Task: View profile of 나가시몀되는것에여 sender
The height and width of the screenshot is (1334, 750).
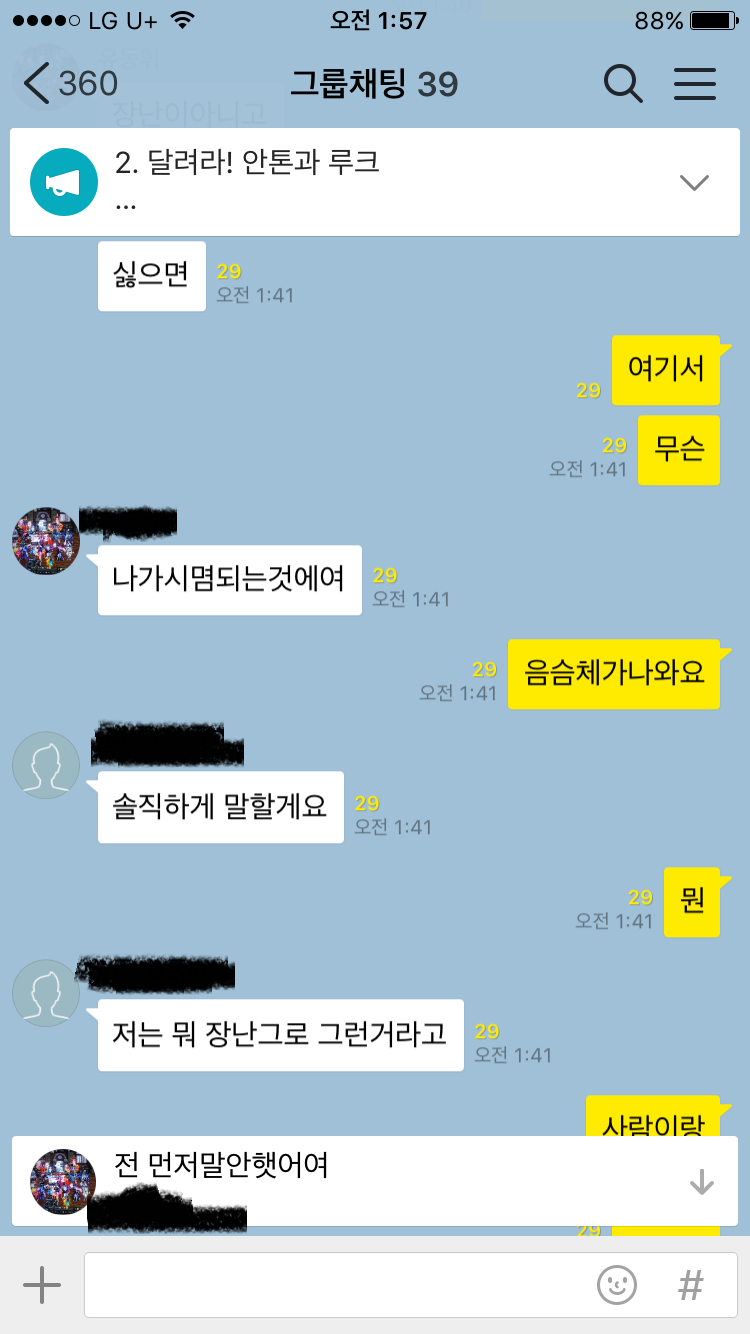Action: 46,541
